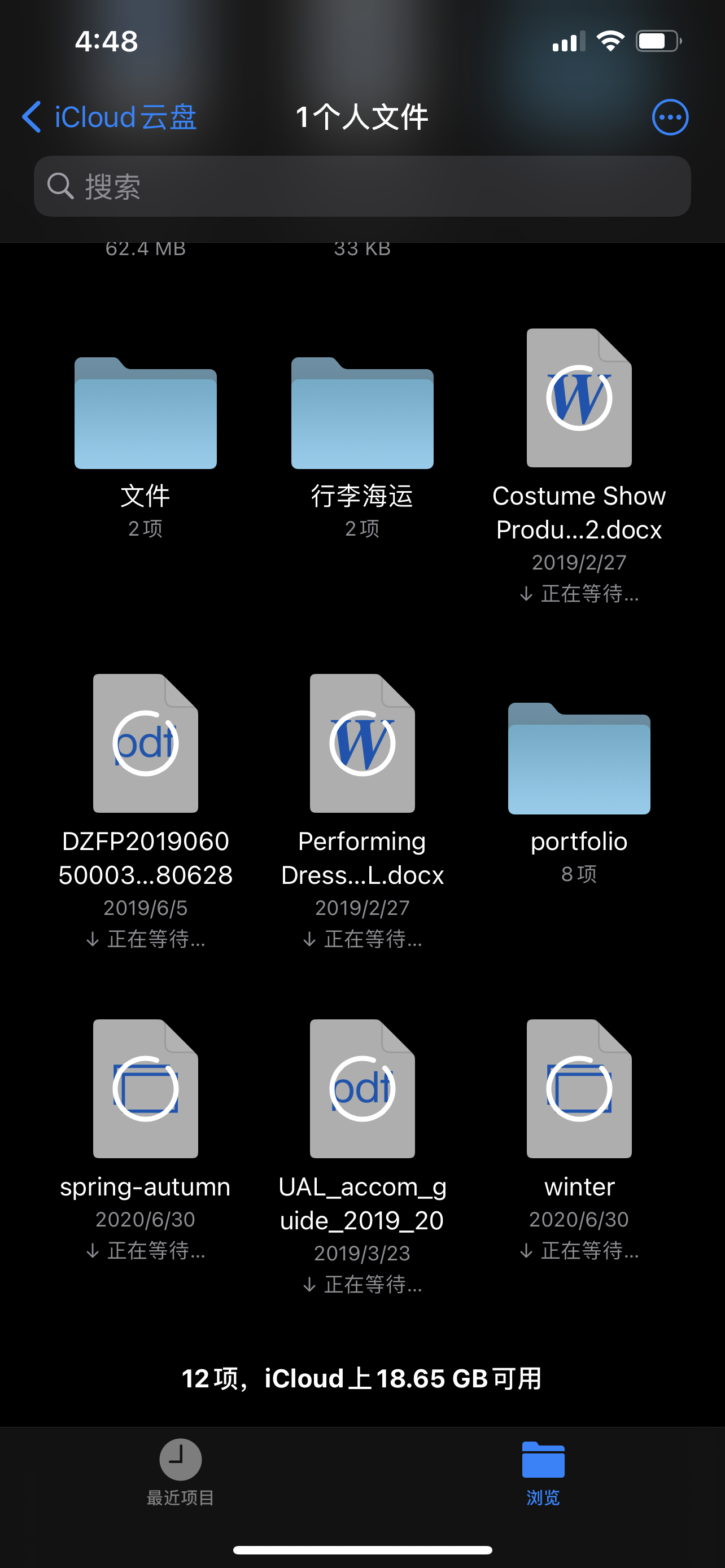The height and width of the screenshot is (1568, 725).
Task: Open the DZFP2019060 50003...80628 file
Action: (146, 743)
